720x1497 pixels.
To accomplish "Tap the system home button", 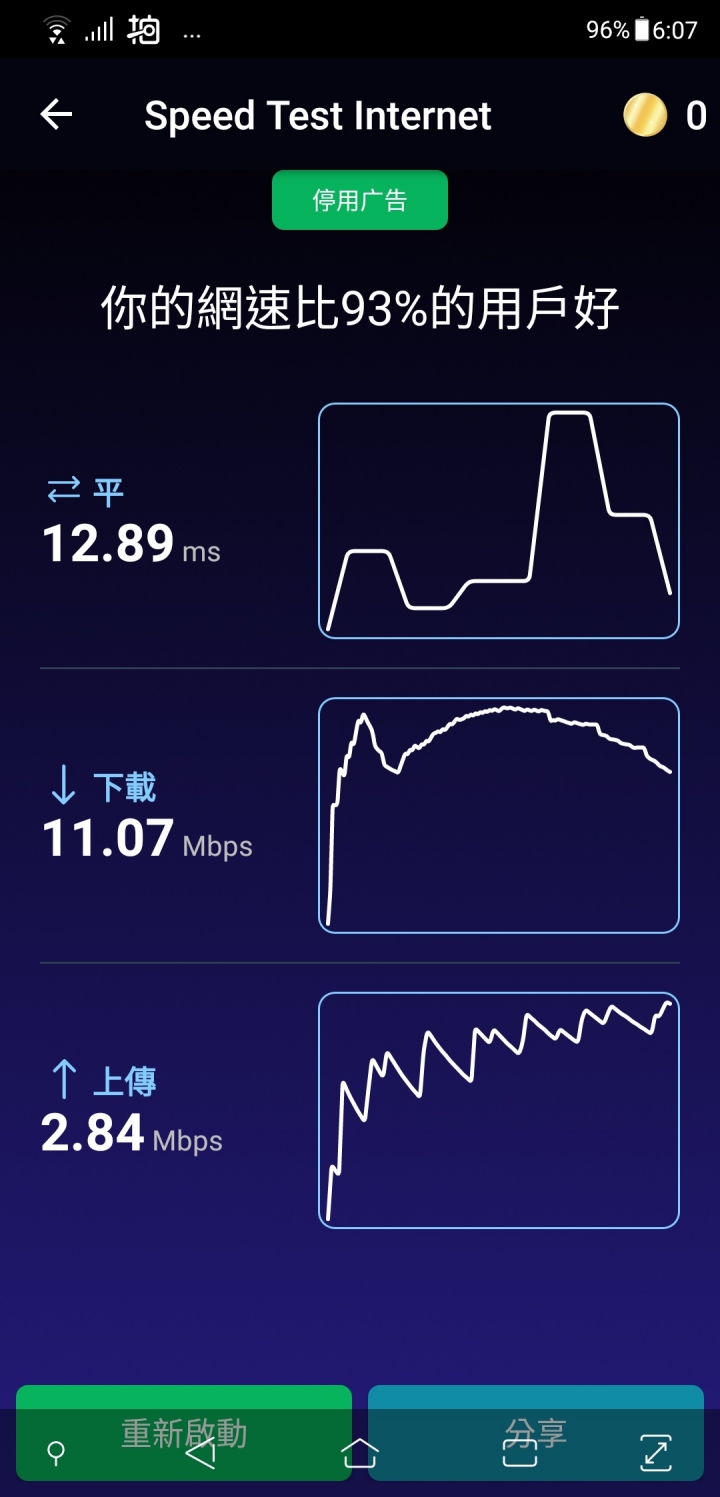I will click(x=360, y=1453).
